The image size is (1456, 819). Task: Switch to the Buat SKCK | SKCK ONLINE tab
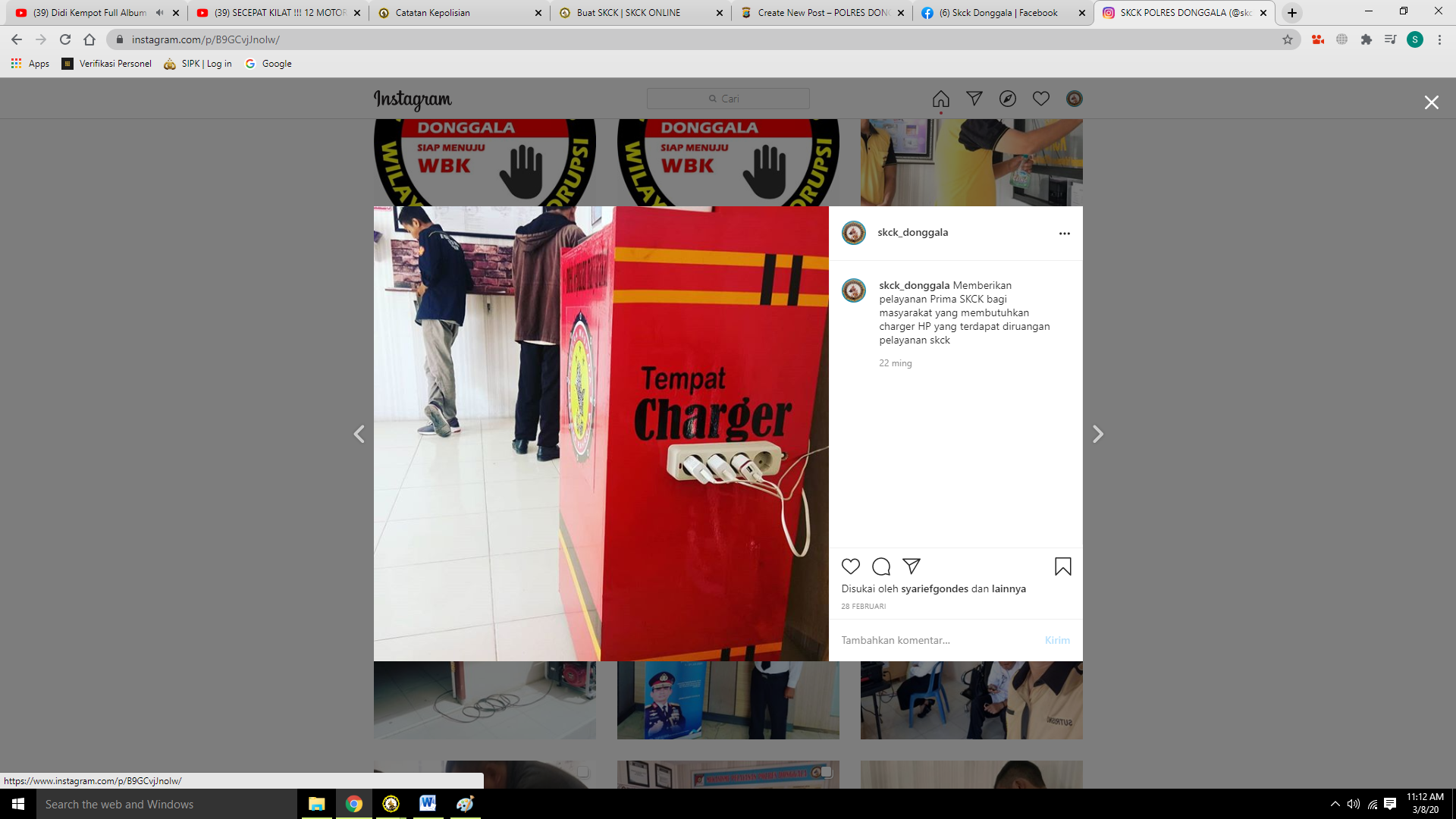click(628, 13)
